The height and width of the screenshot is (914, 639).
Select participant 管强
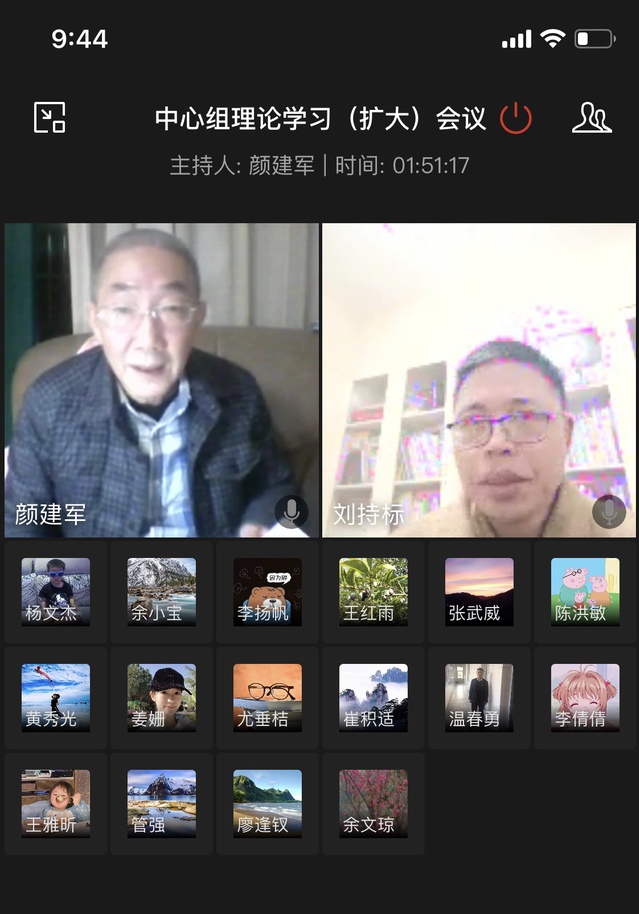pos(161,804)
